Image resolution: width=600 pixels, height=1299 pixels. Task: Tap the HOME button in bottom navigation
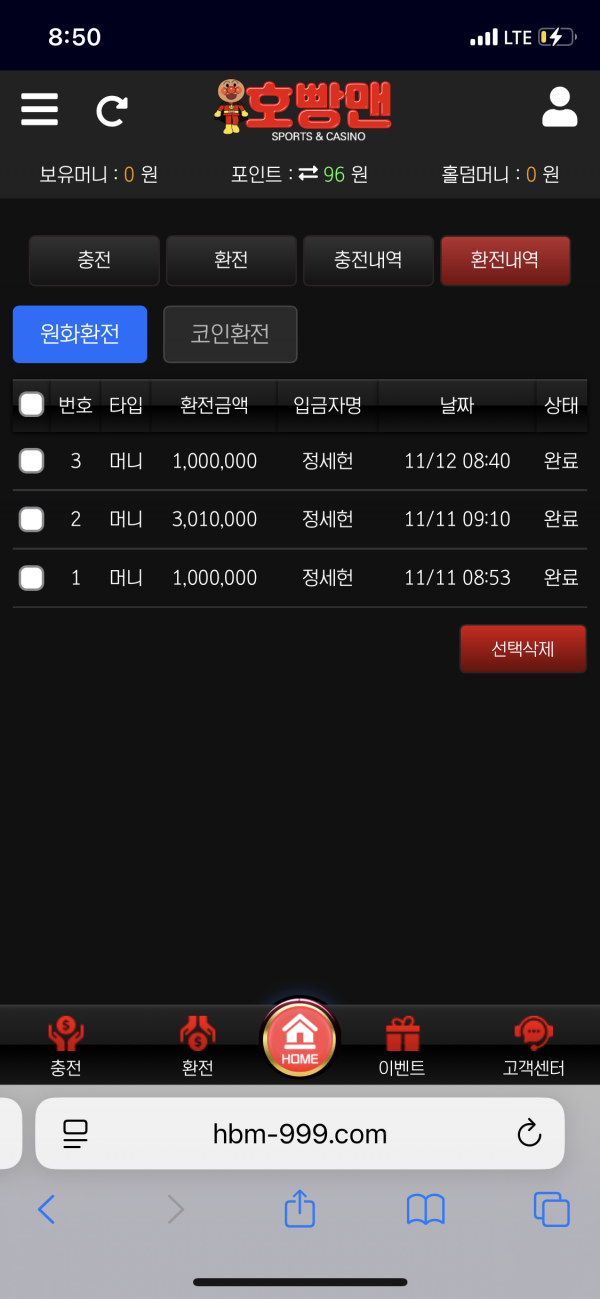[x=300, y=1040]
